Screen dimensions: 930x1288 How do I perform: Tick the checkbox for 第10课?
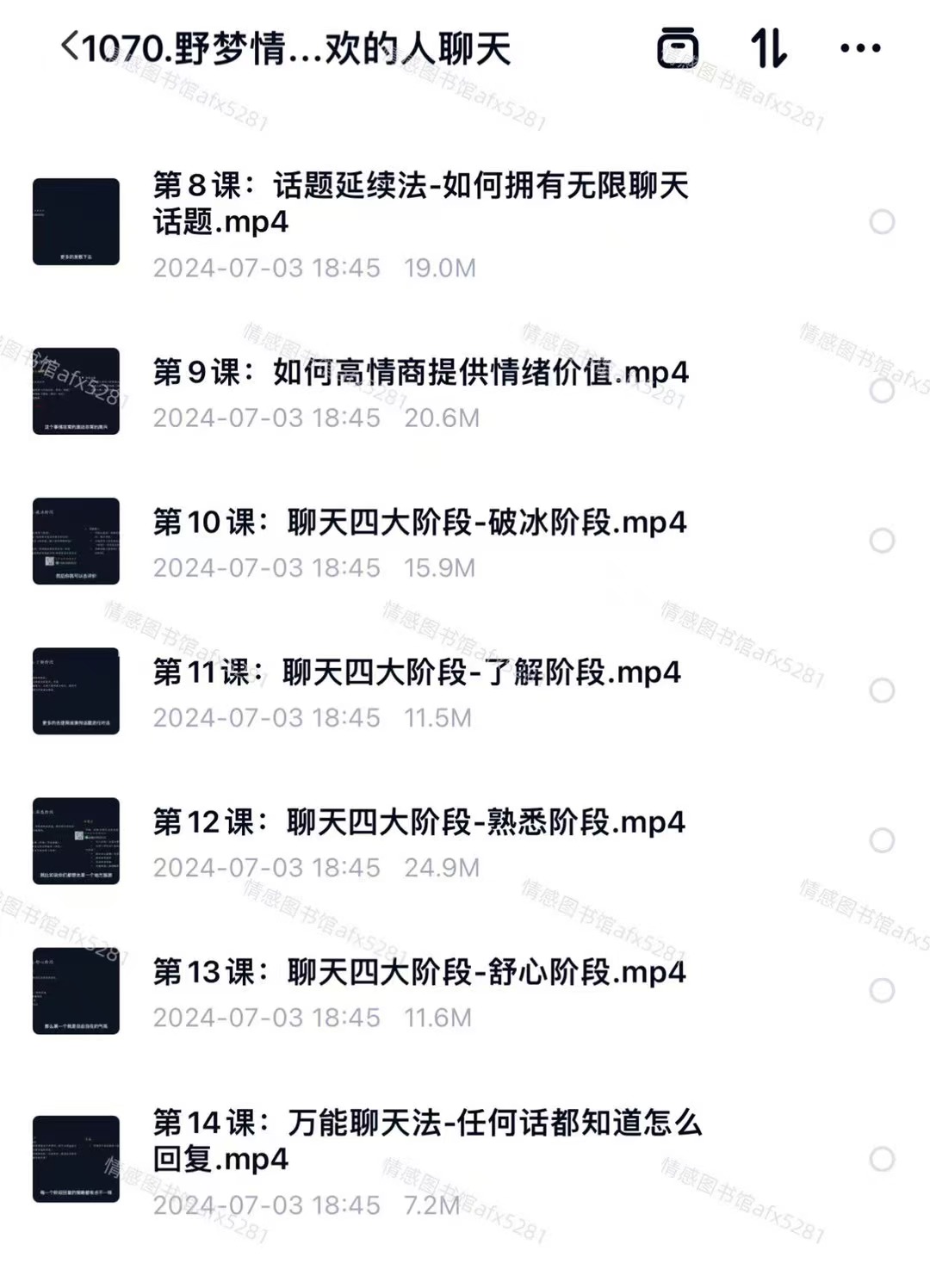[881, 541]
